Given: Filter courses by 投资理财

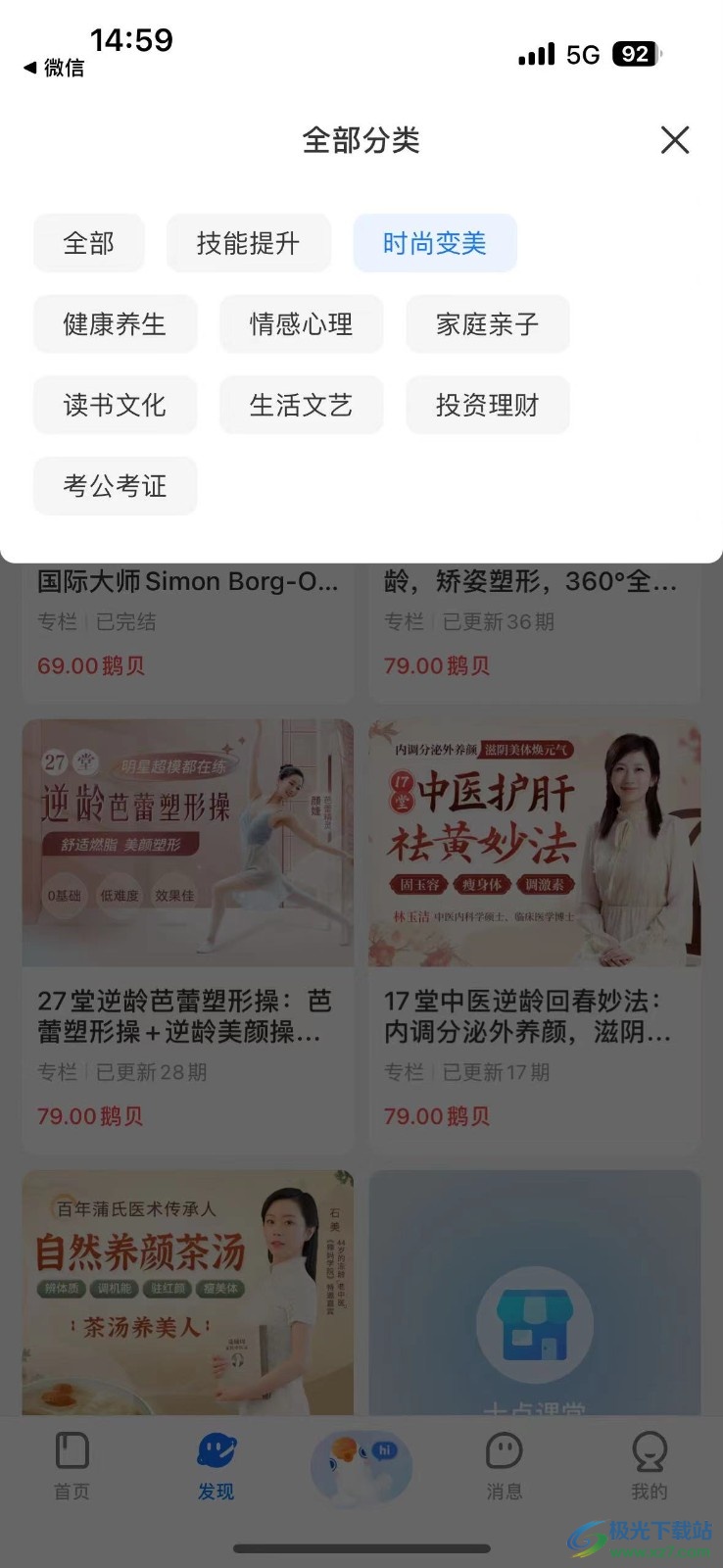Looking at the screenshot, I should (x=487, y=405).
